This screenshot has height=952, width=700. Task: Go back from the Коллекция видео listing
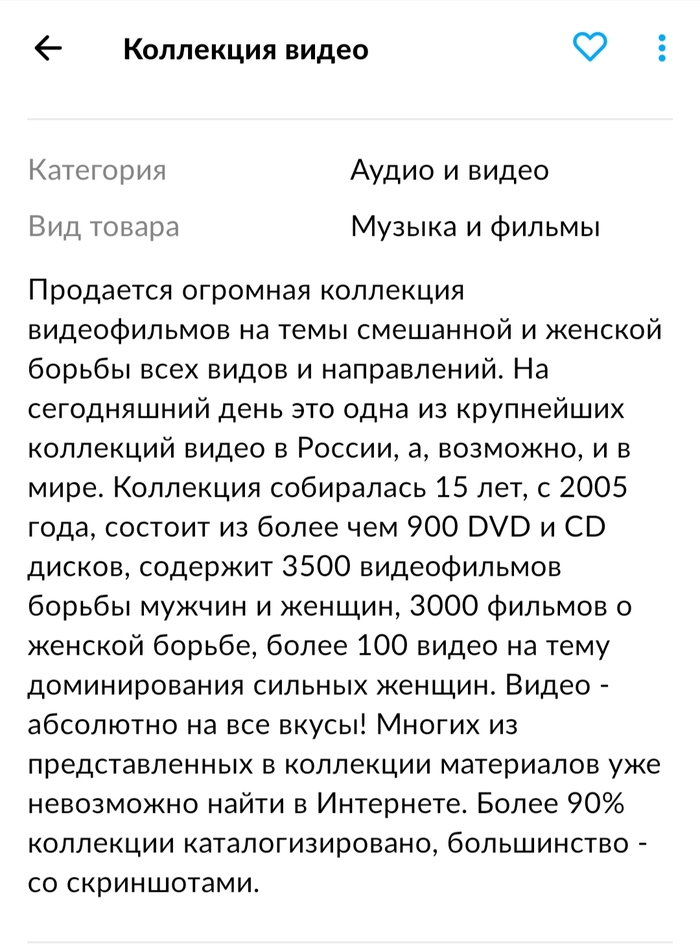click(48, 48)
